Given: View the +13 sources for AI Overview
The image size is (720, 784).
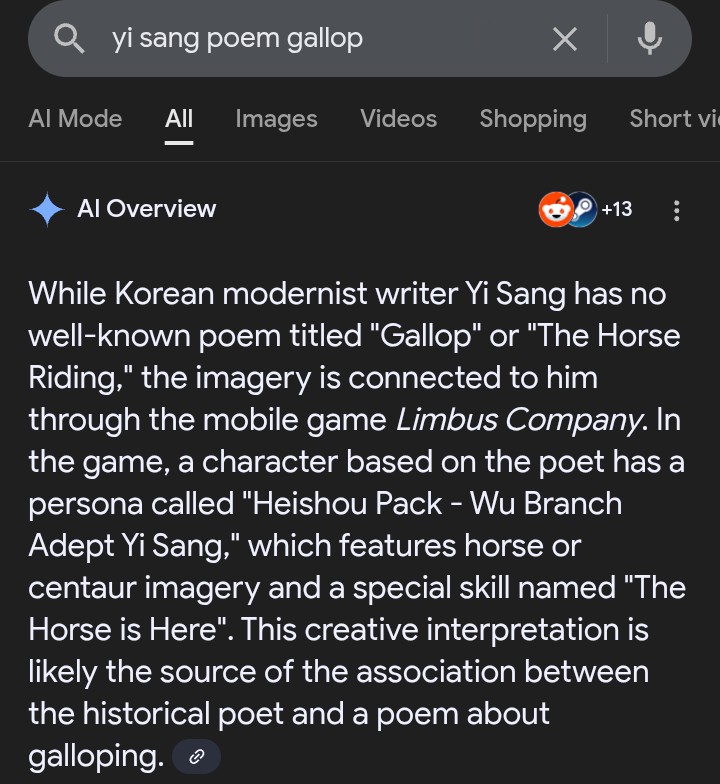Looking at the screenshot, I should pyautogui.click(x=586, y=209).
